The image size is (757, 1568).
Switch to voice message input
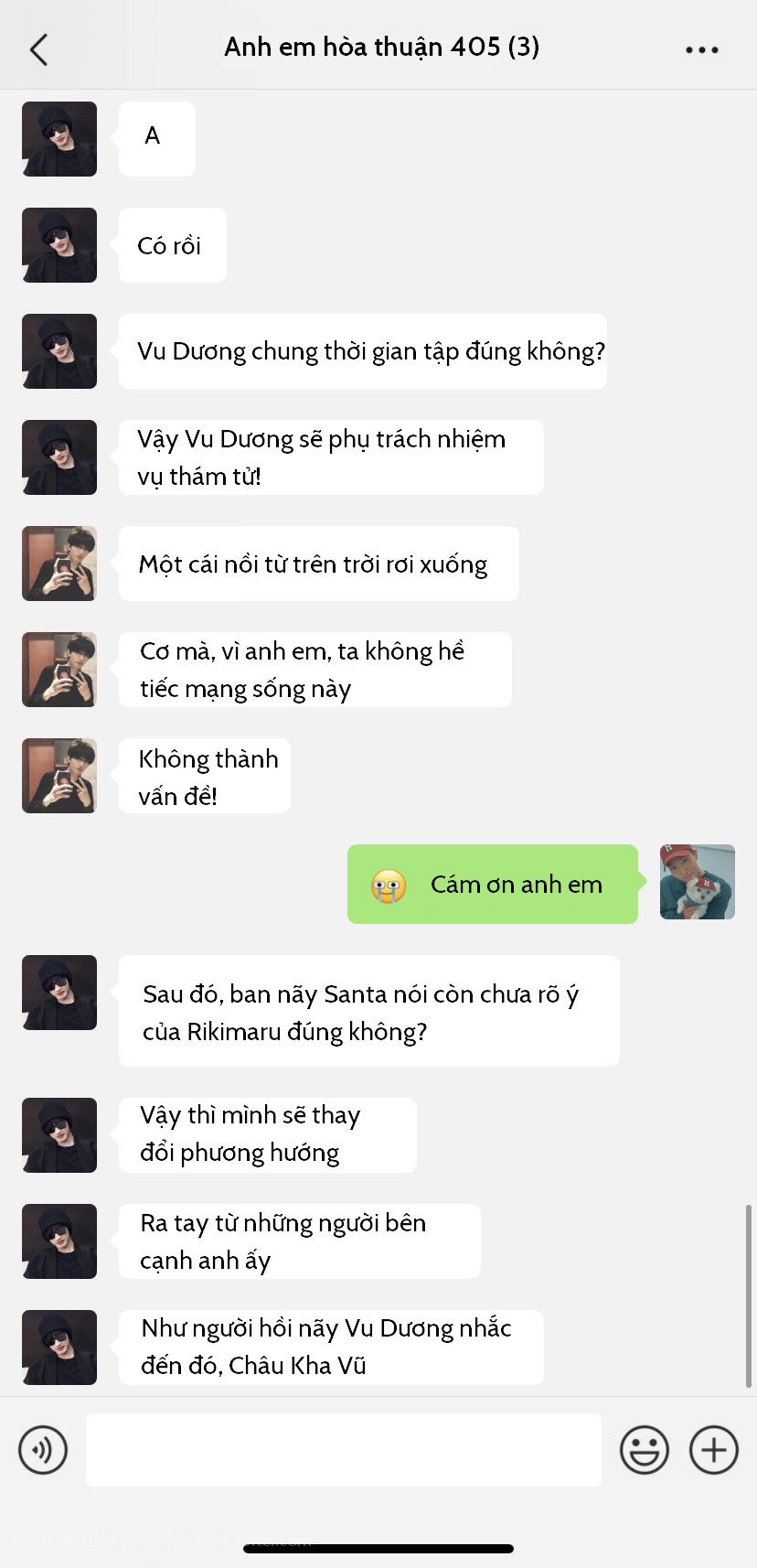pyautogui.click(x=43, y=1450)
